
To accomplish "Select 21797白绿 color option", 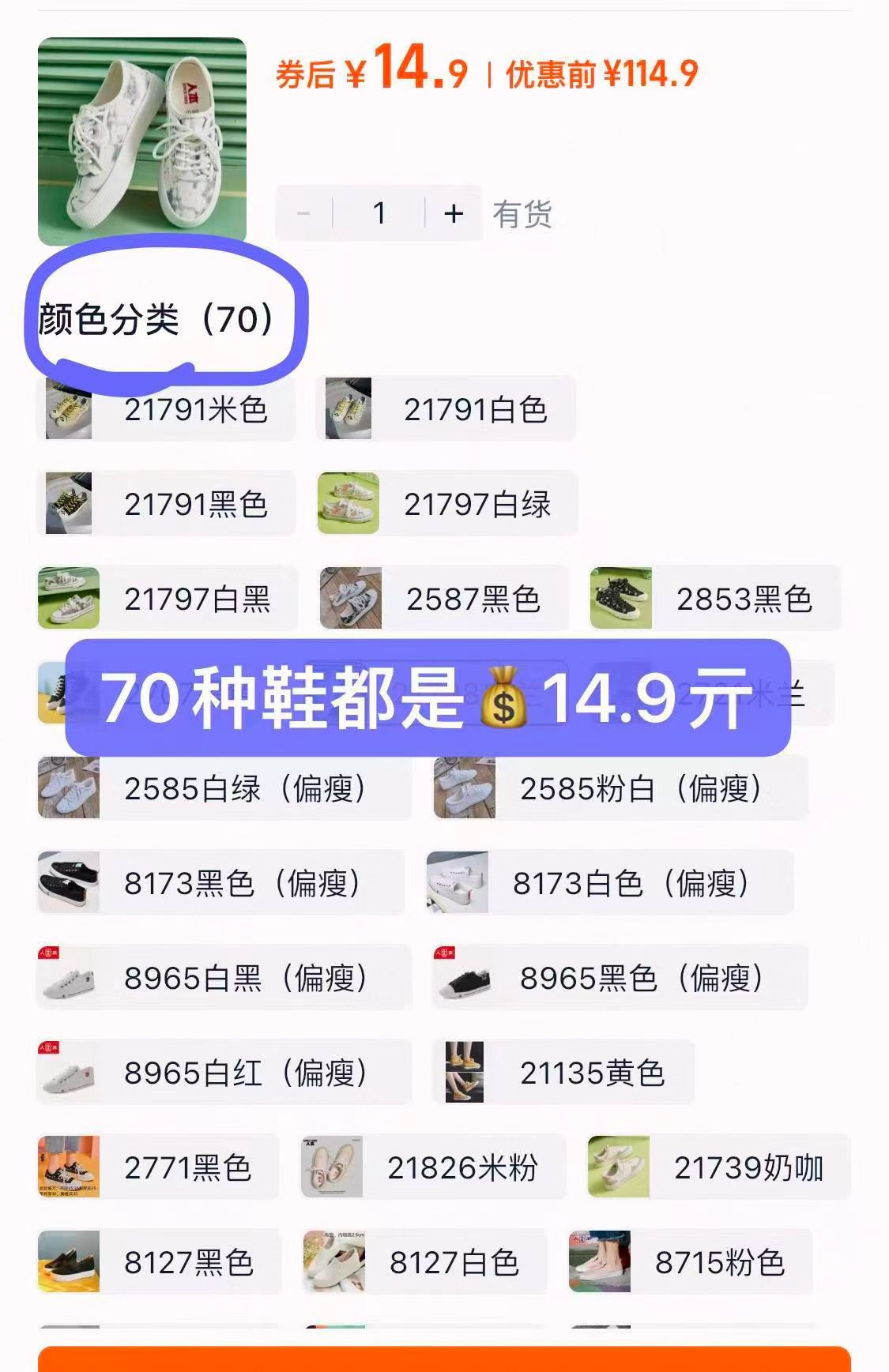I will pos(447,504).
